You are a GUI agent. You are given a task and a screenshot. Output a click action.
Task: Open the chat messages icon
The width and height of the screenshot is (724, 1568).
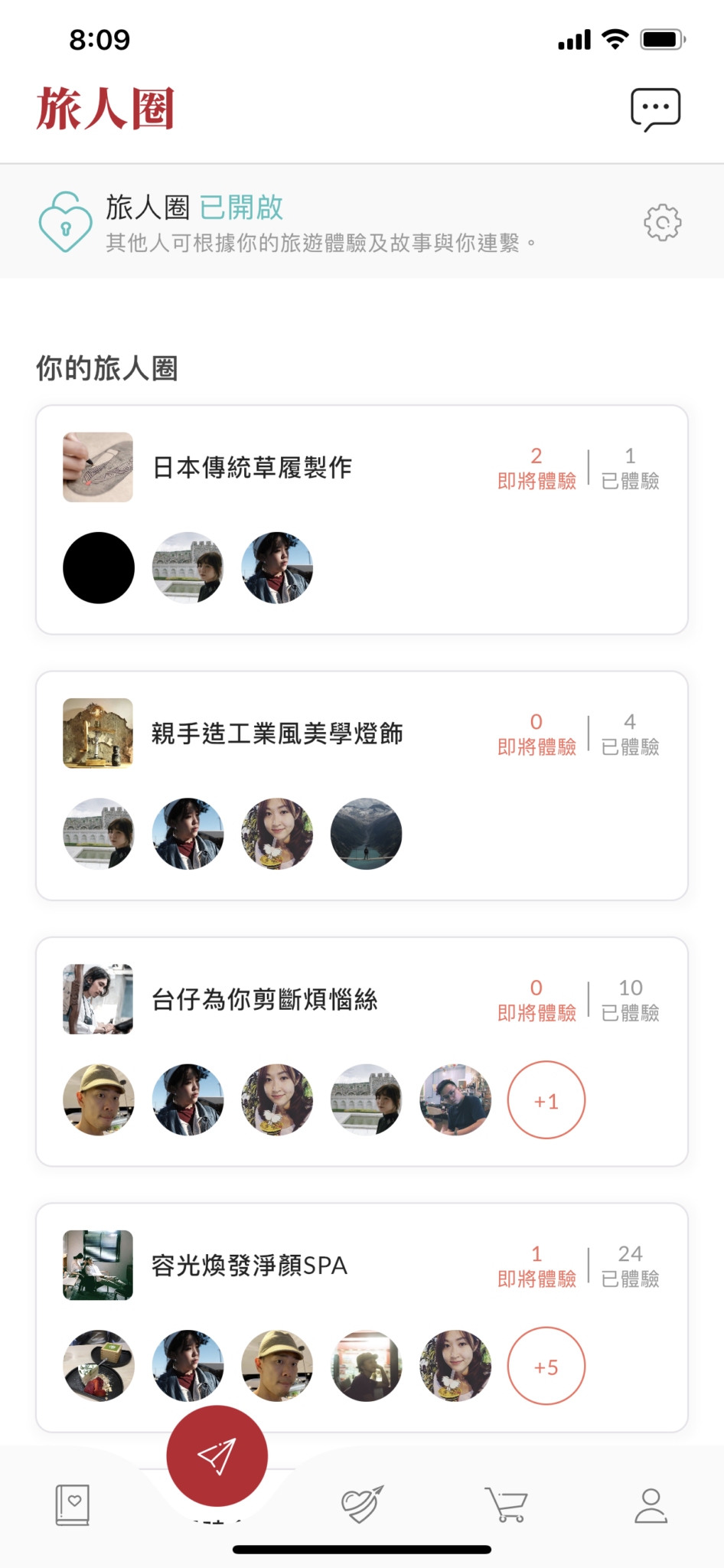(x=655, y=109)
